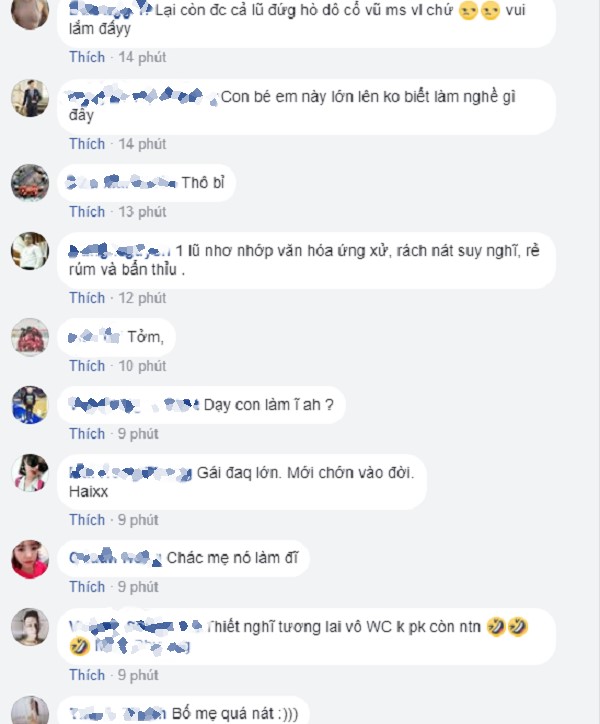This screenshot has width=600, height=724.
Task: Open avatar of 'Dạy con làm ĩ ah' commenter
Action: (30, 405)
